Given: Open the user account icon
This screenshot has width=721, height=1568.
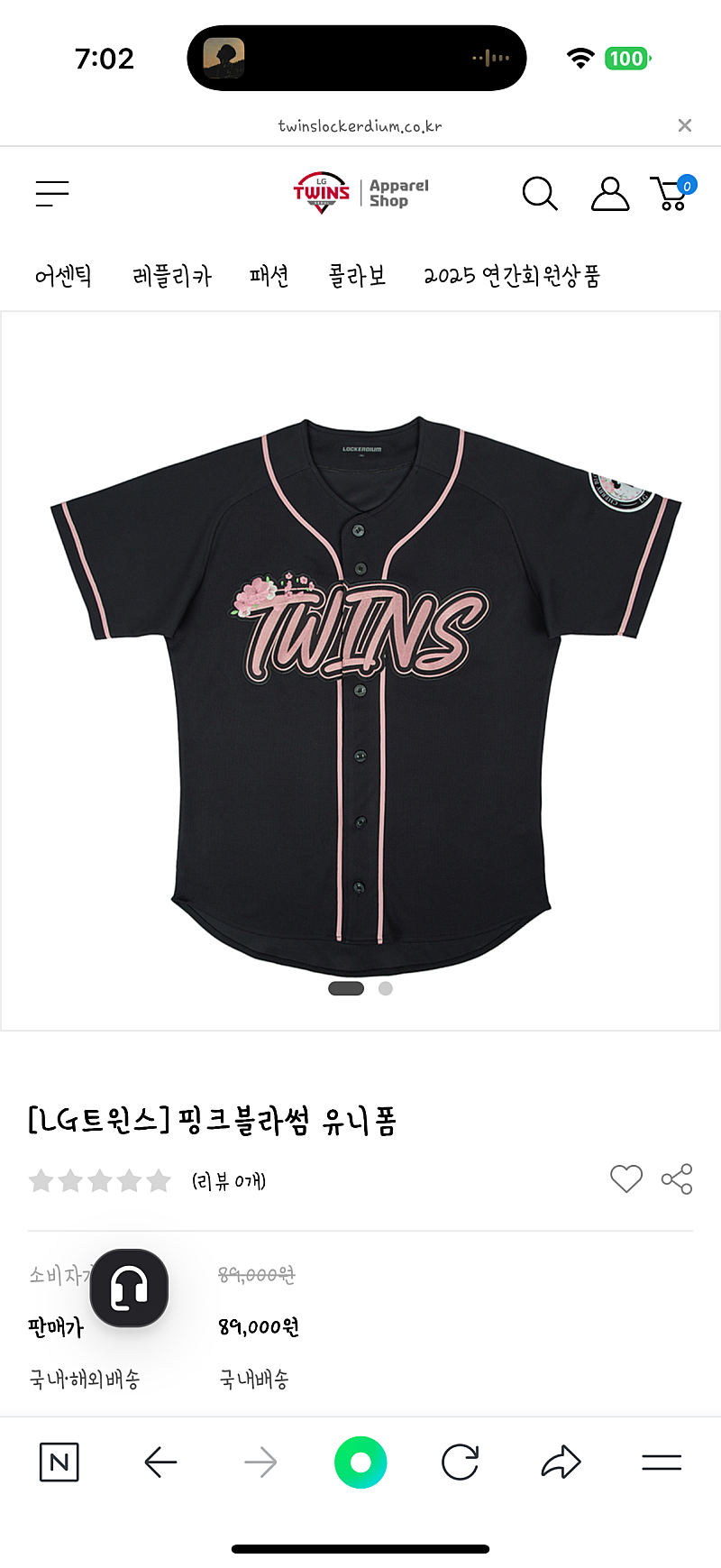Looking at the screenshot, I should (610, 193).
